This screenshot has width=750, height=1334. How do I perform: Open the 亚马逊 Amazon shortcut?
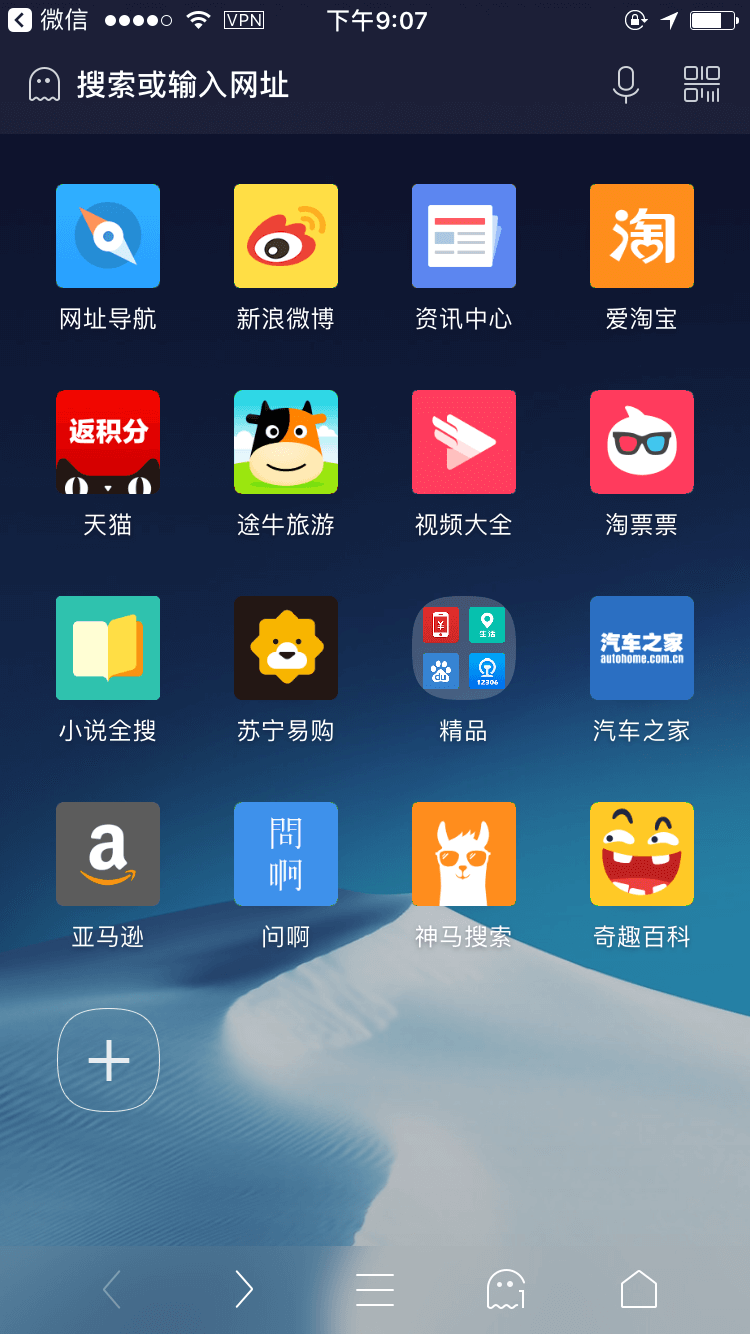[x=108, y=854]
